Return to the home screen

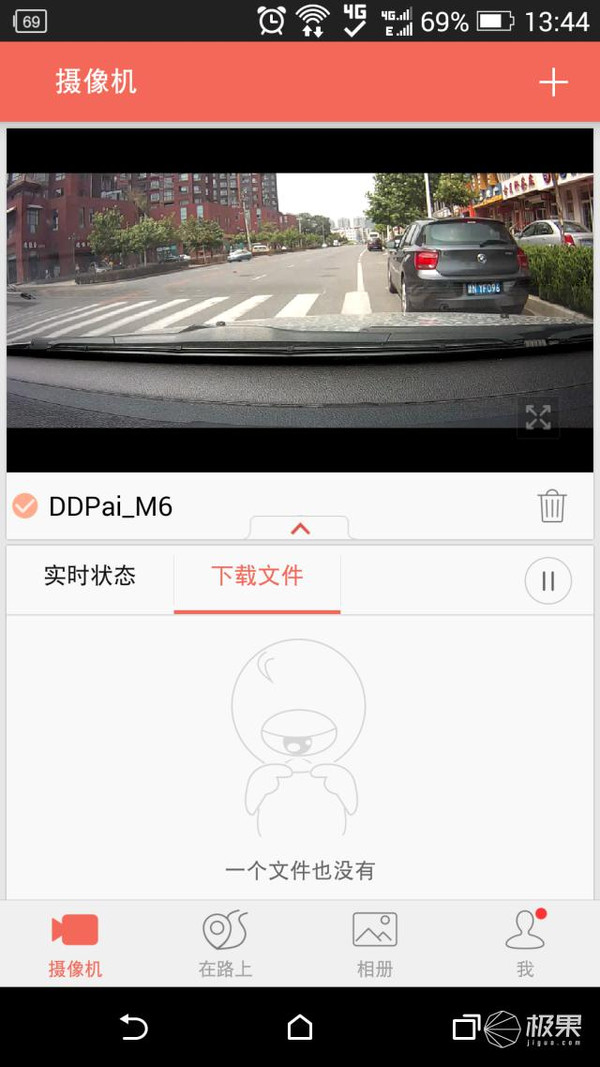click(299, 1027)
